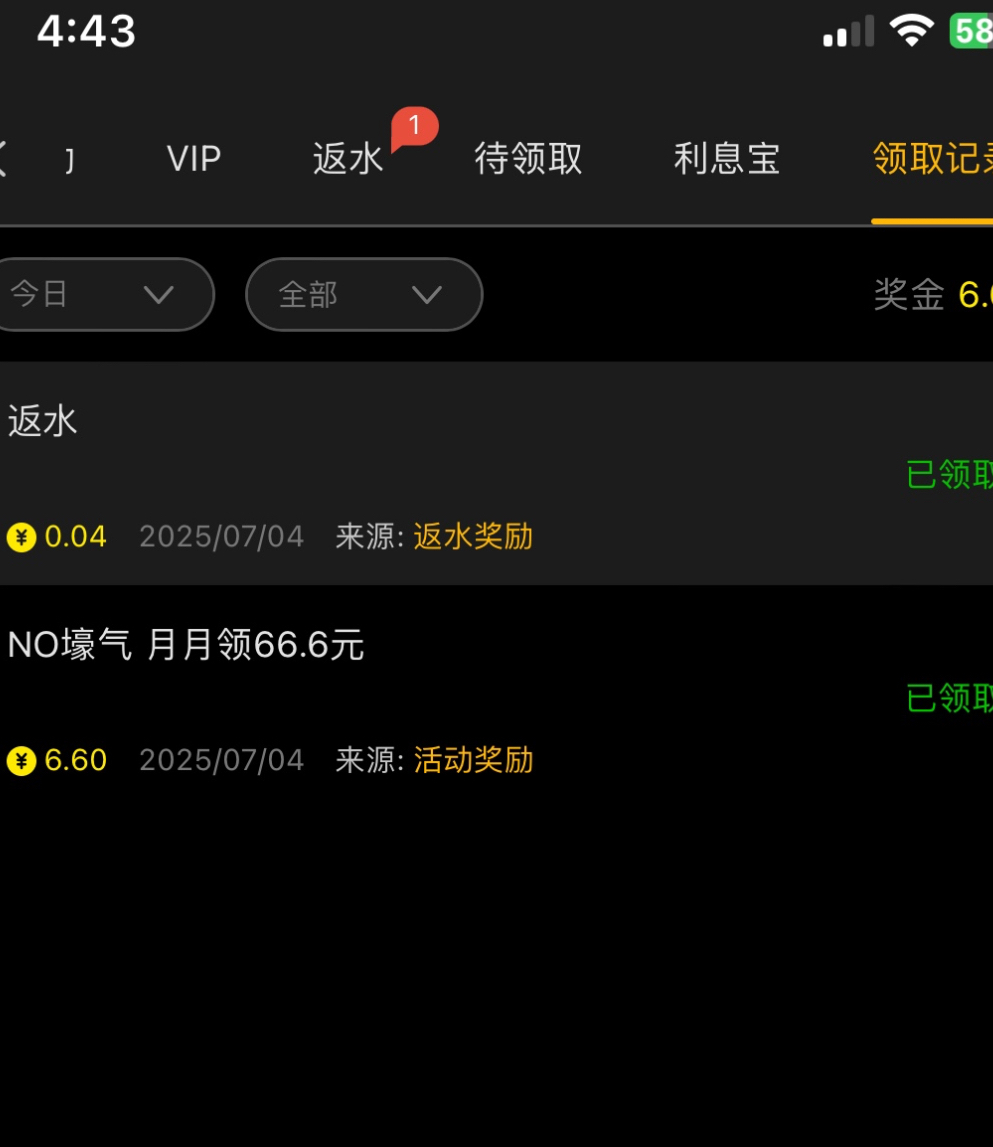This screenshot has height=1147, width=993.
Task: Open the 返水 tab
Action: pos(348,159)
